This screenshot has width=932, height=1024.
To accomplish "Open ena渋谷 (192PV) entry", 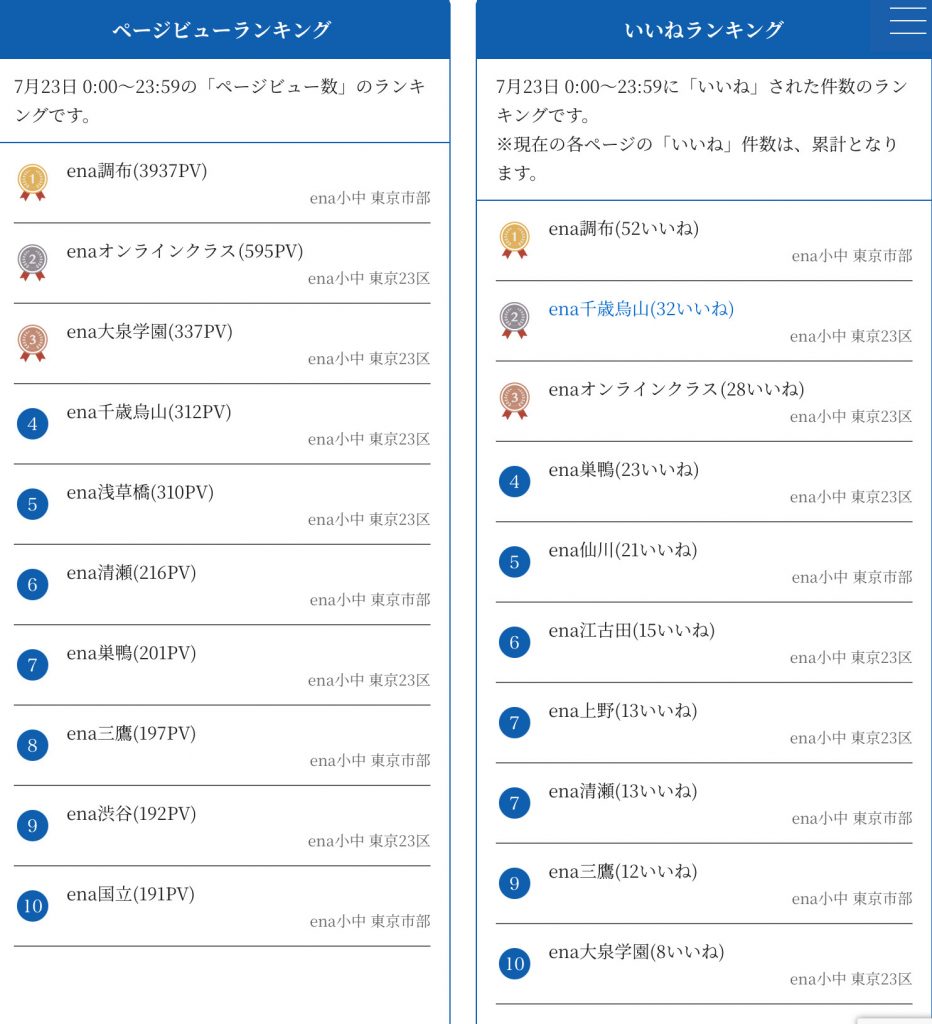I will click(x=131, y=814).
